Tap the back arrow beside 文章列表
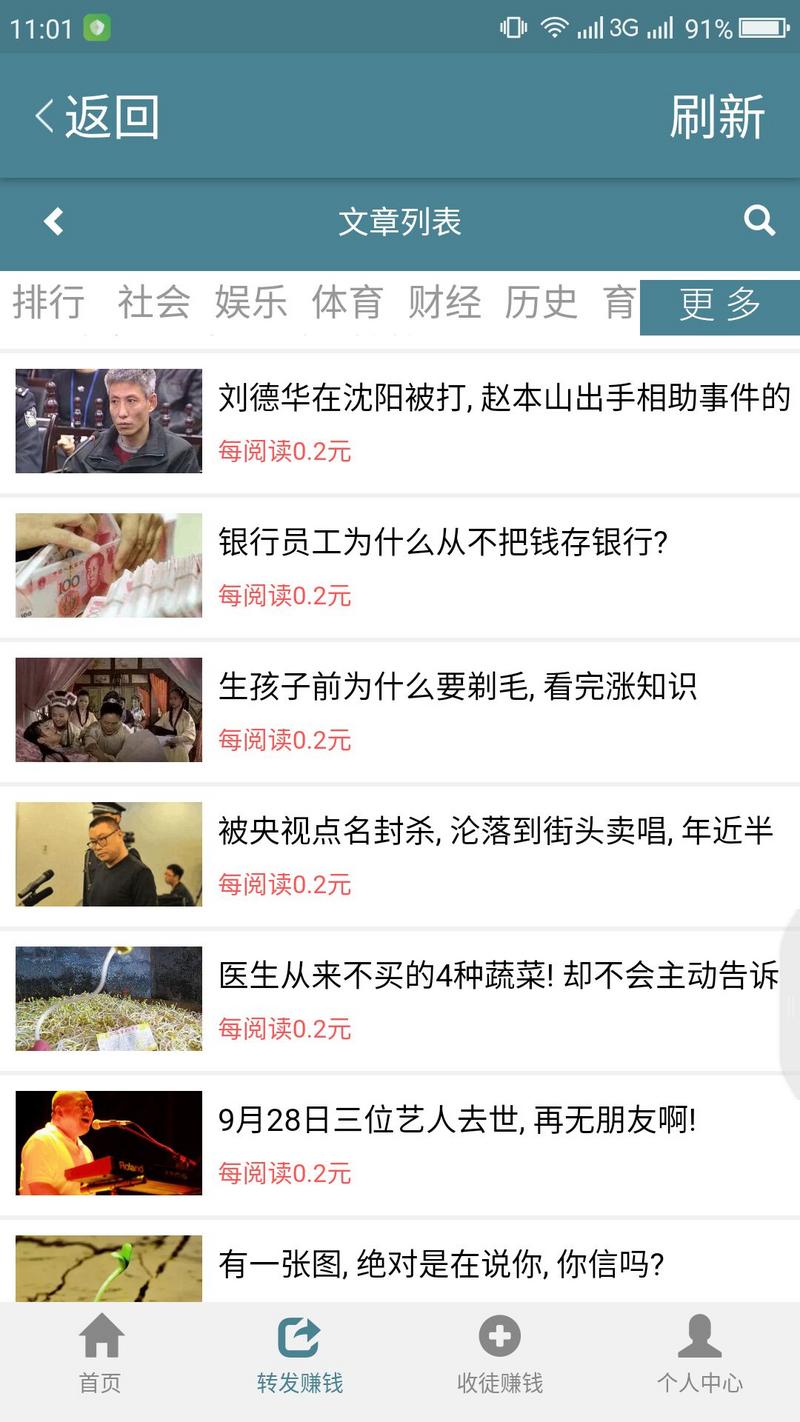This screenshot has width=800, height=1422. 54,221
